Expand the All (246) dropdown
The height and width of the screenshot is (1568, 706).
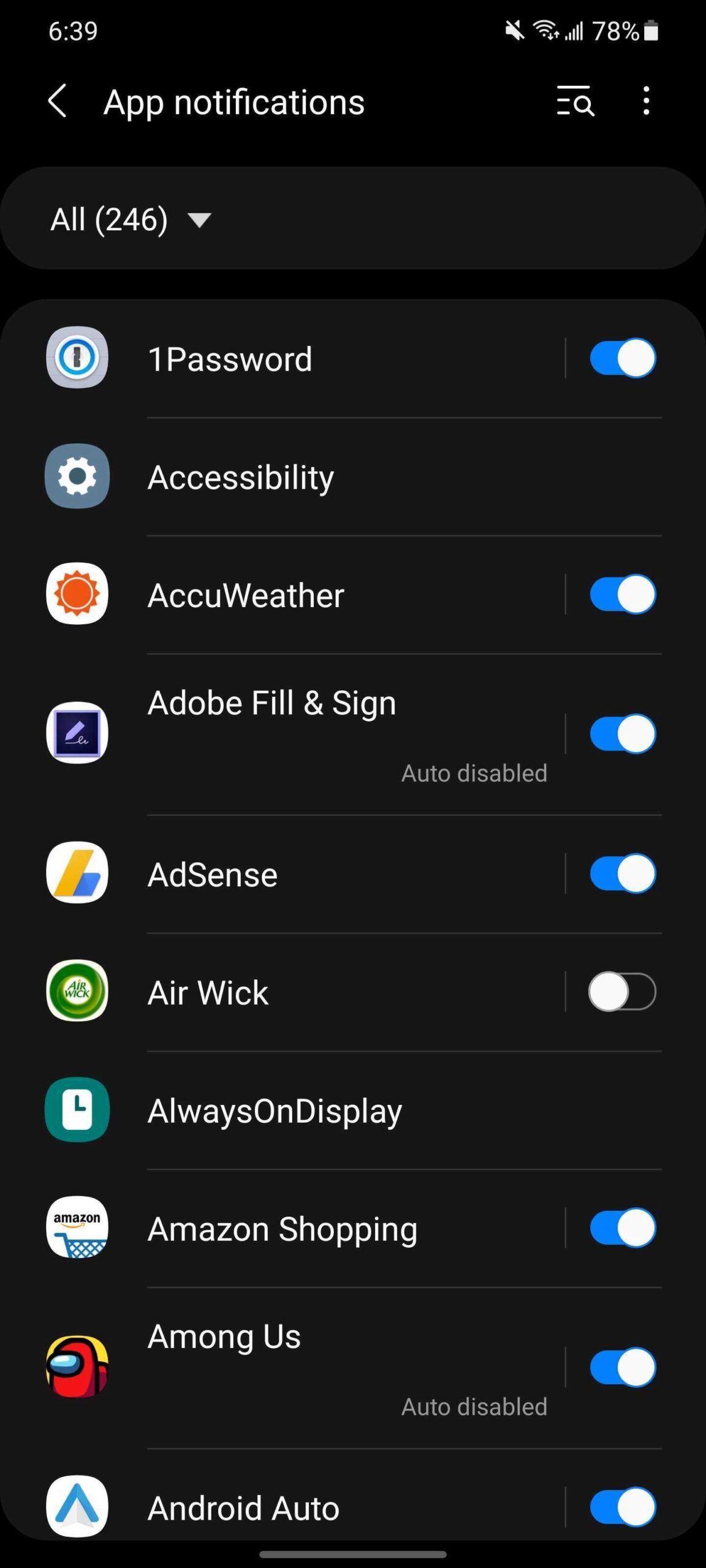[131, 219]
